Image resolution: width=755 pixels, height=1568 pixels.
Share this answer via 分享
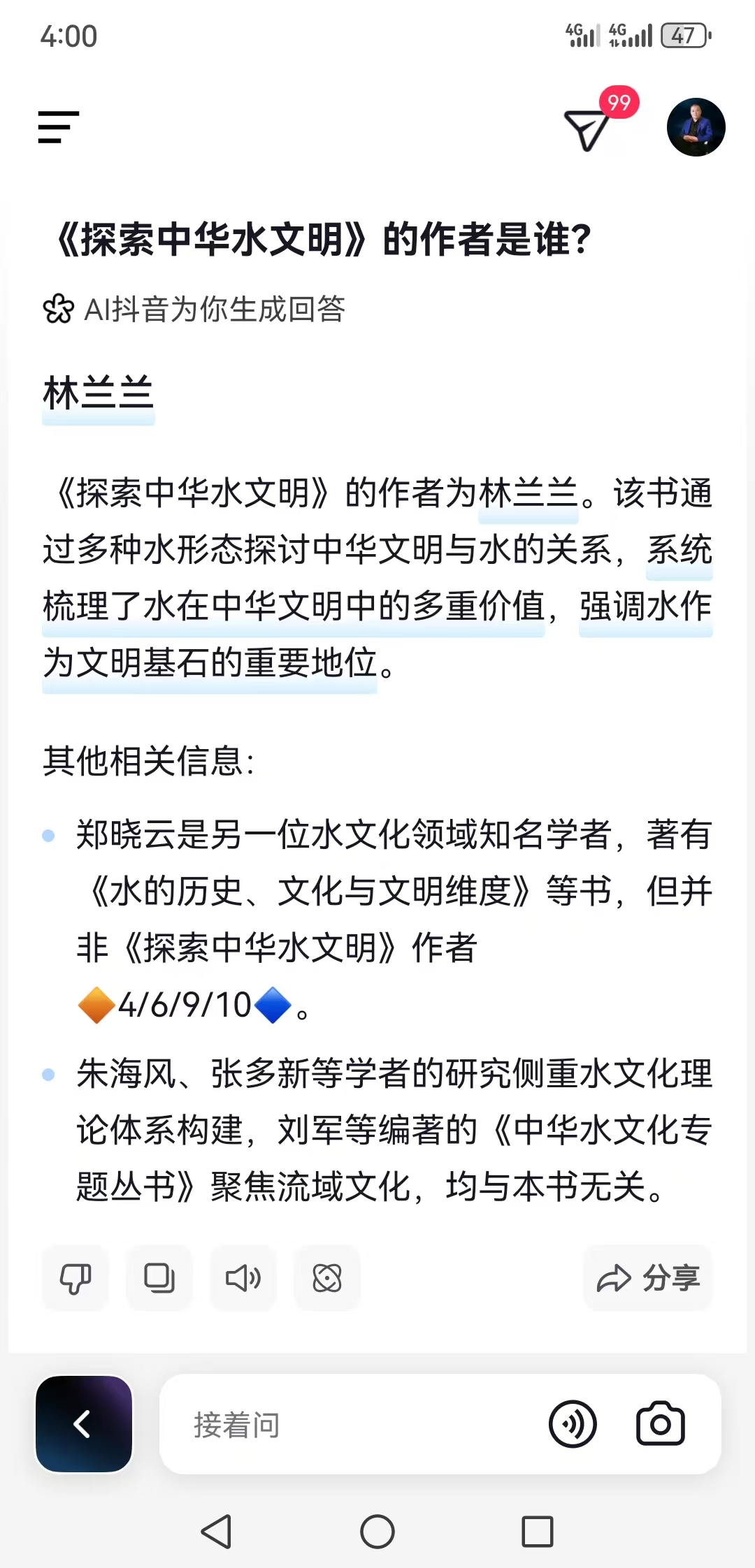point(648,1278)
